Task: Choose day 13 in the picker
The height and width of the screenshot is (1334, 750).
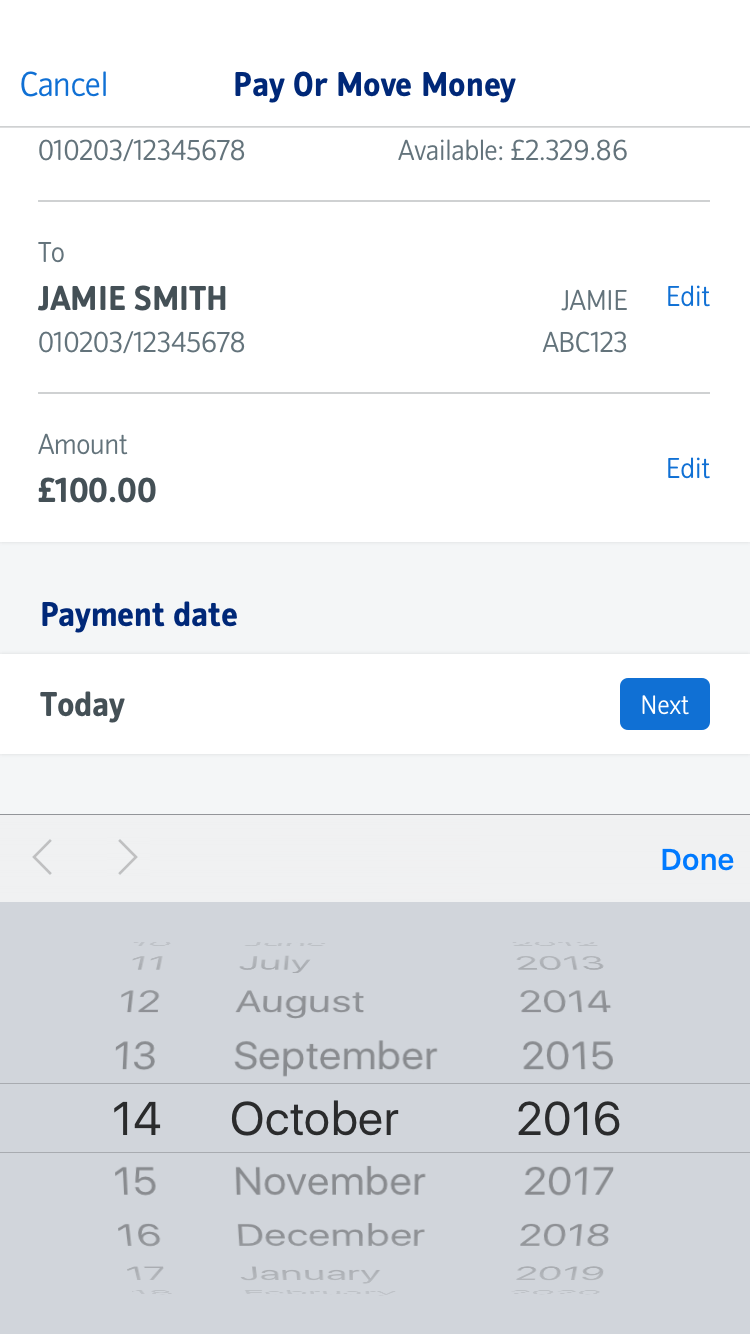Action: click(135, 1057)
